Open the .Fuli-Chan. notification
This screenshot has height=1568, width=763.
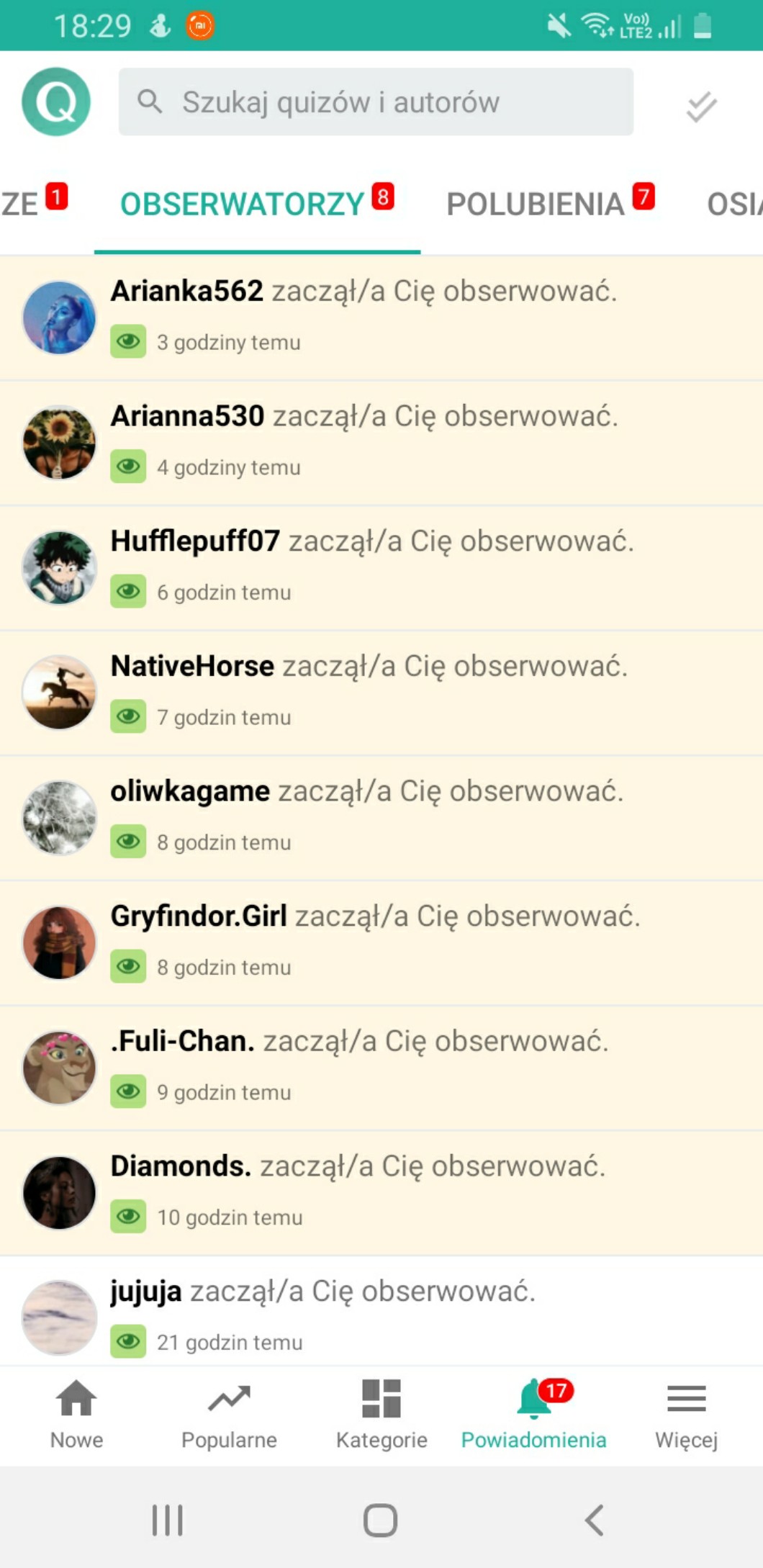(x=381, y=1068)
